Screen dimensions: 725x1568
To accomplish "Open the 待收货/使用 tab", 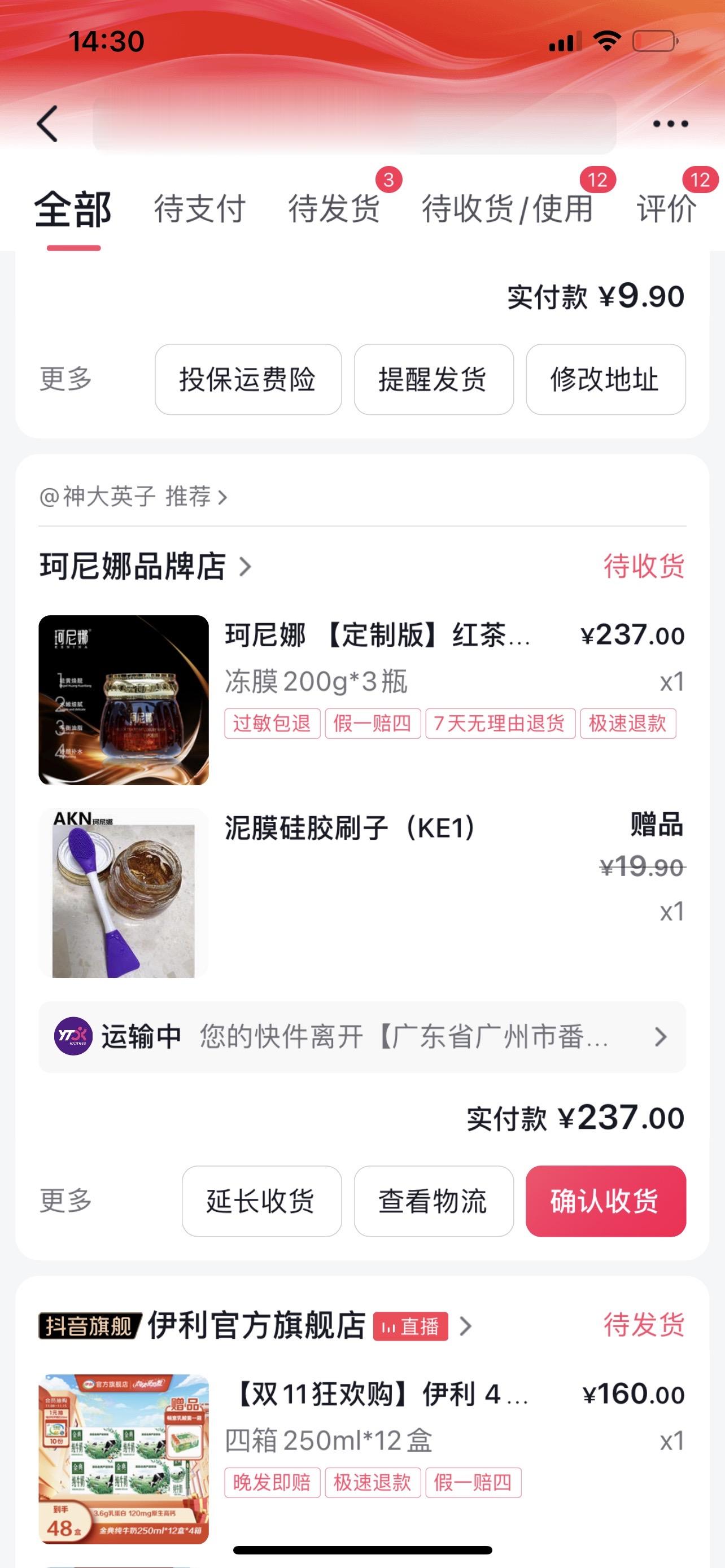I will click(x=507, y=209).
